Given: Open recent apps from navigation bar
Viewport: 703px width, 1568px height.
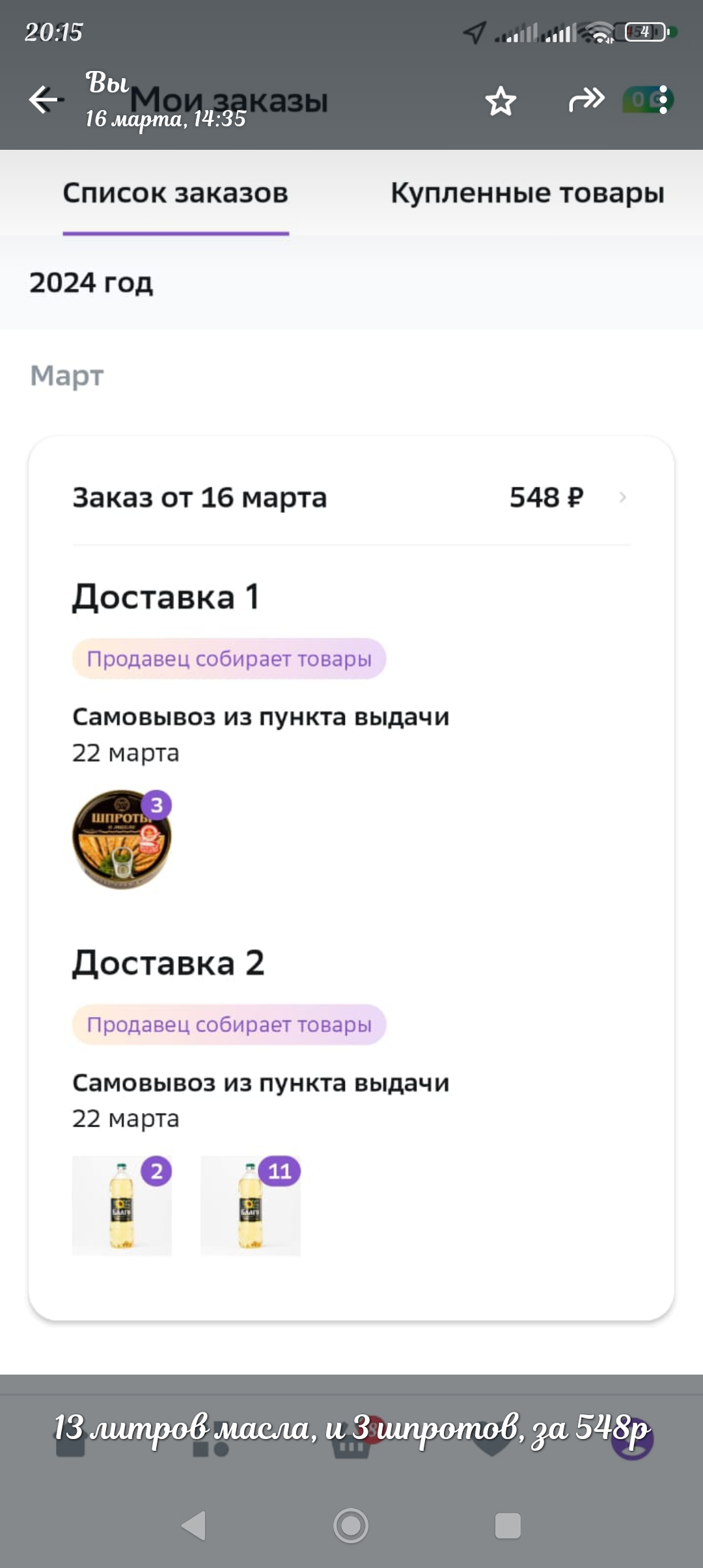Looking at the screenshot, I should point(508,1525).
